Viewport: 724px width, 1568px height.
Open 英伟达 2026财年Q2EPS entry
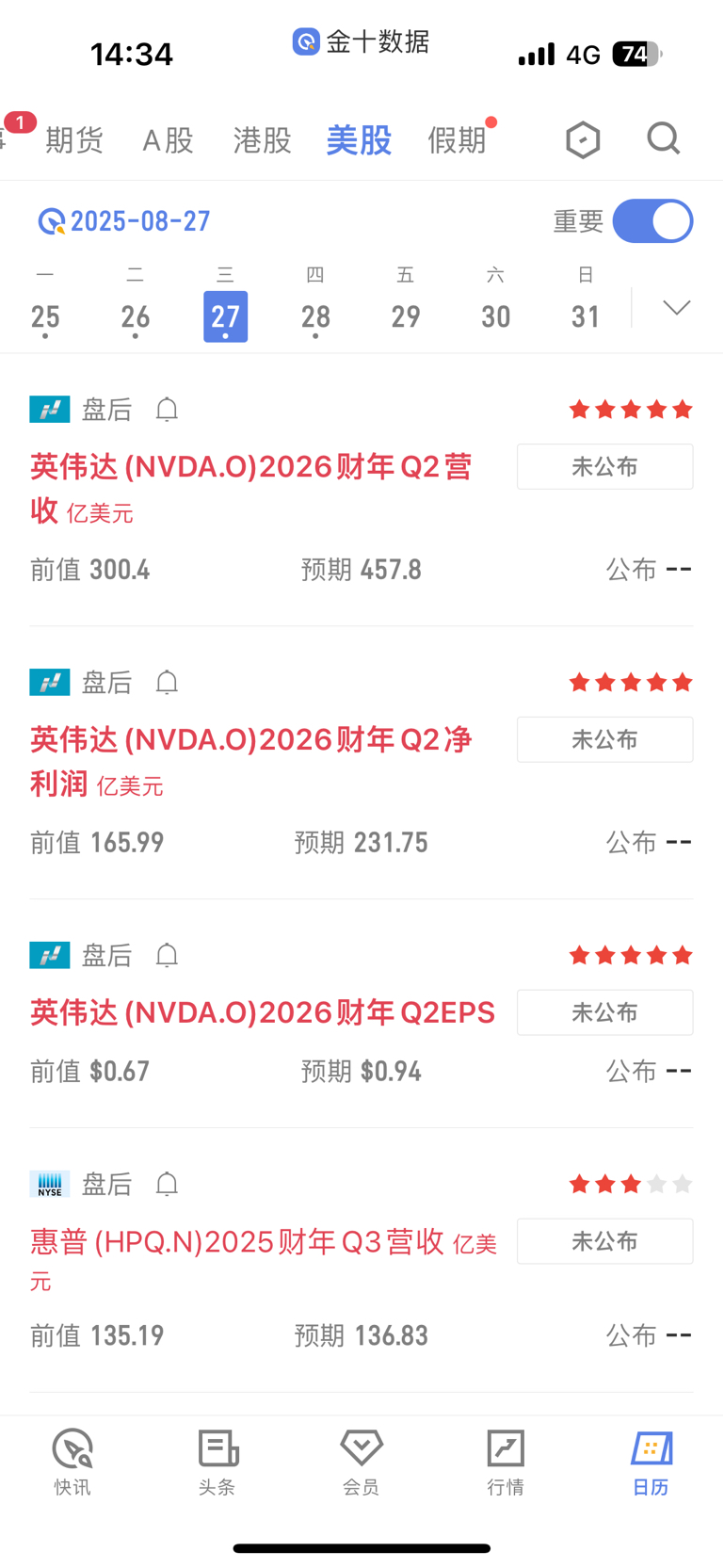[x=263, y=1012]
